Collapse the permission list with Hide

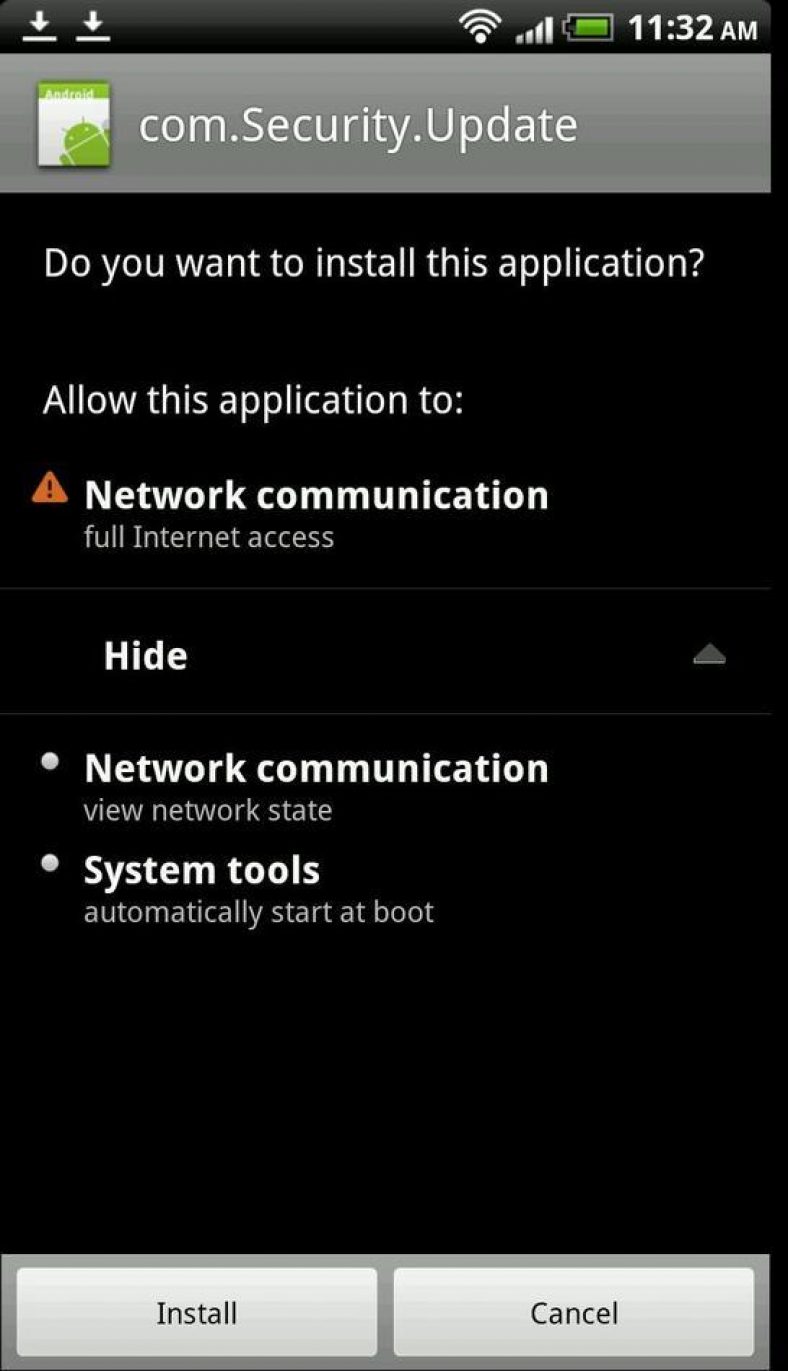(385, 655)
